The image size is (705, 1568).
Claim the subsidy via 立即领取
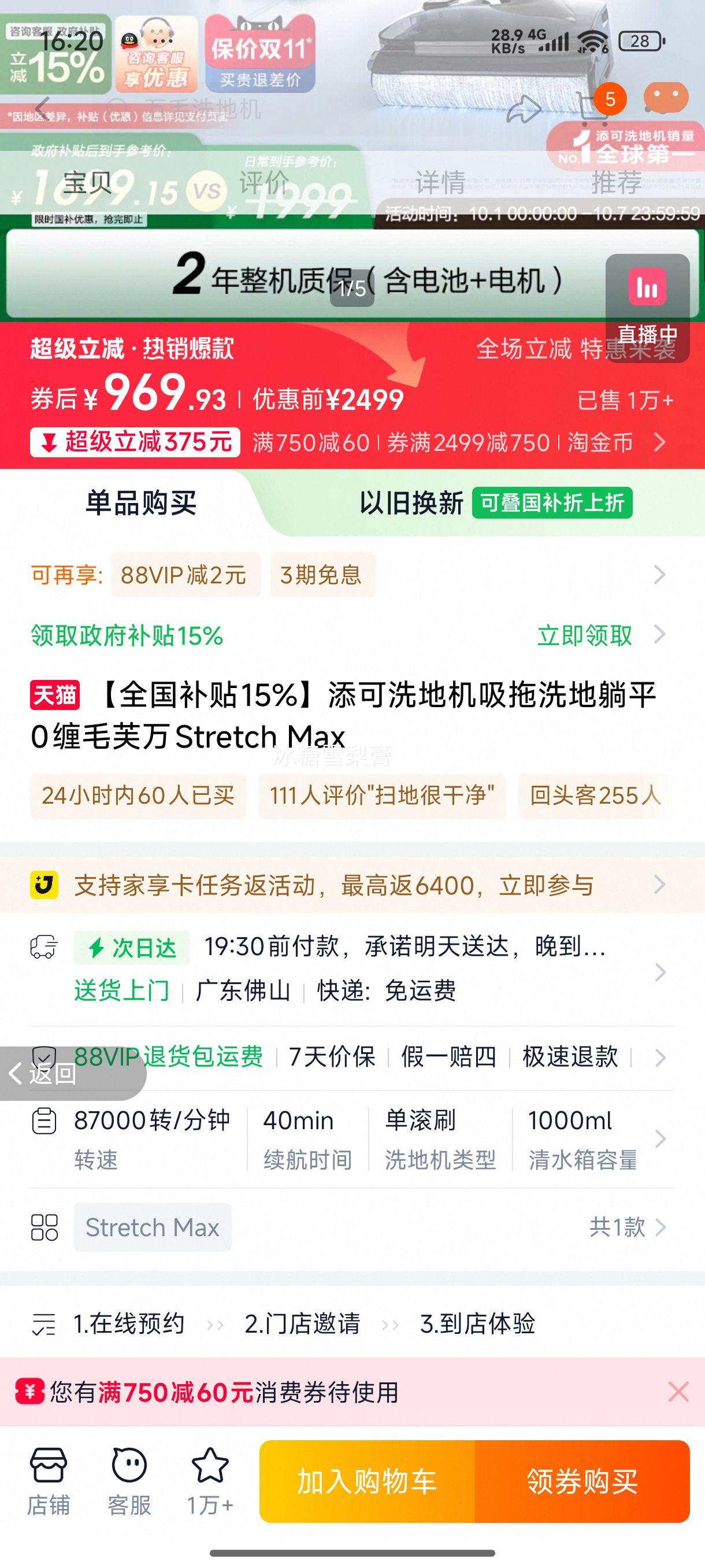pyautogui.click(x=585, y=635)
